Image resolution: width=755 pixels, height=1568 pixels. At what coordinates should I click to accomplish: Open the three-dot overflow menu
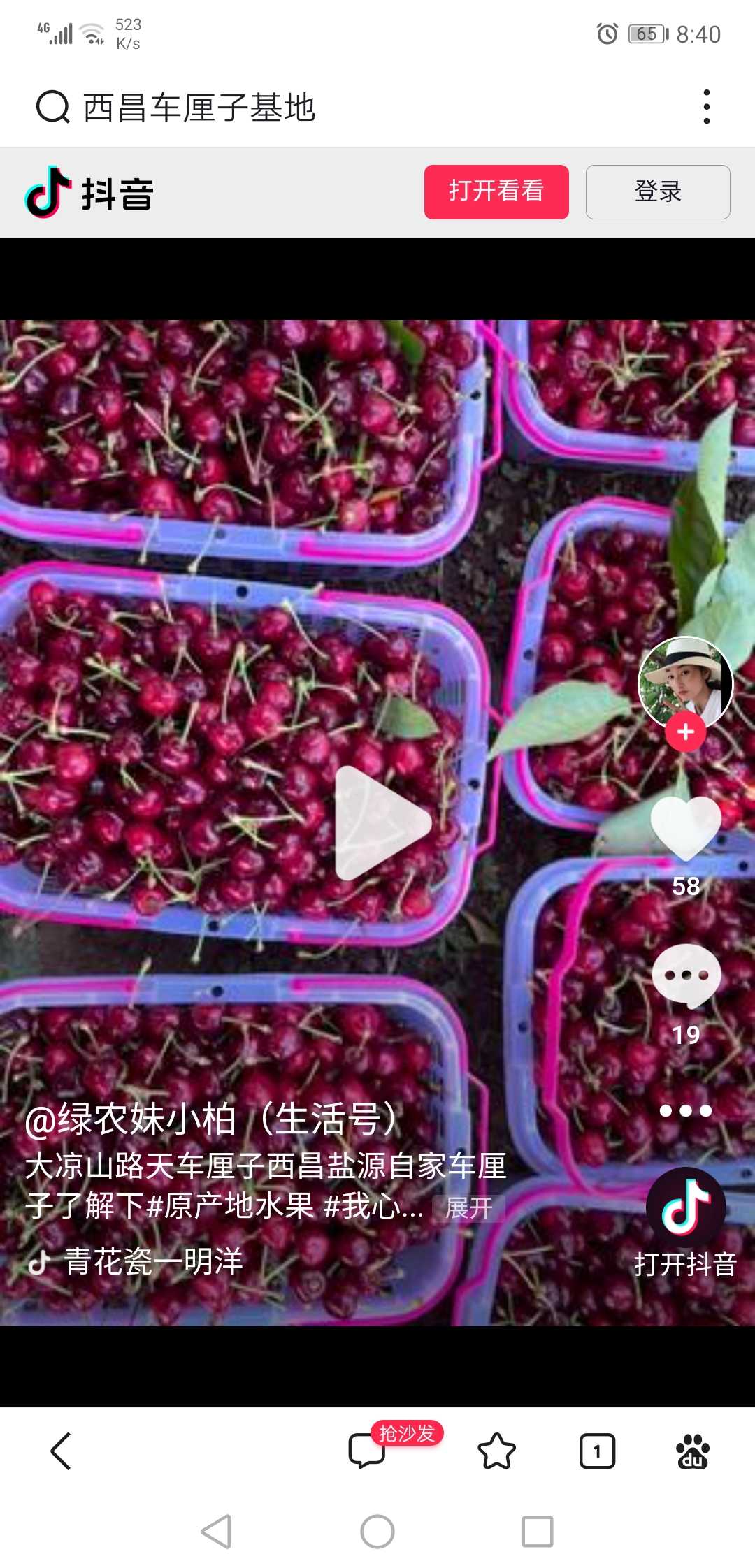[x=707, y=107]
